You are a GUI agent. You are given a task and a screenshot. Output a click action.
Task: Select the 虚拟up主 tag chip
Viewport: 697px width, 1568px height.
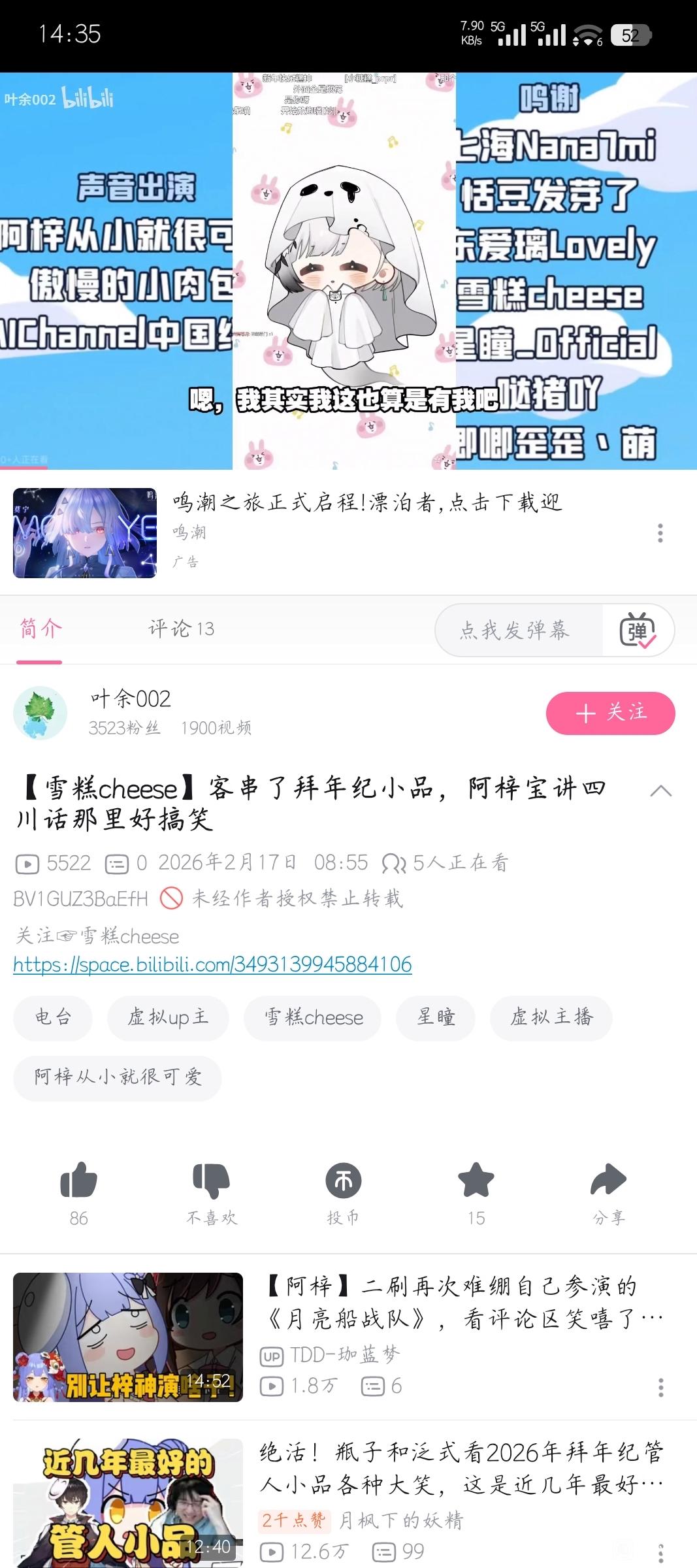point(168,1017)
